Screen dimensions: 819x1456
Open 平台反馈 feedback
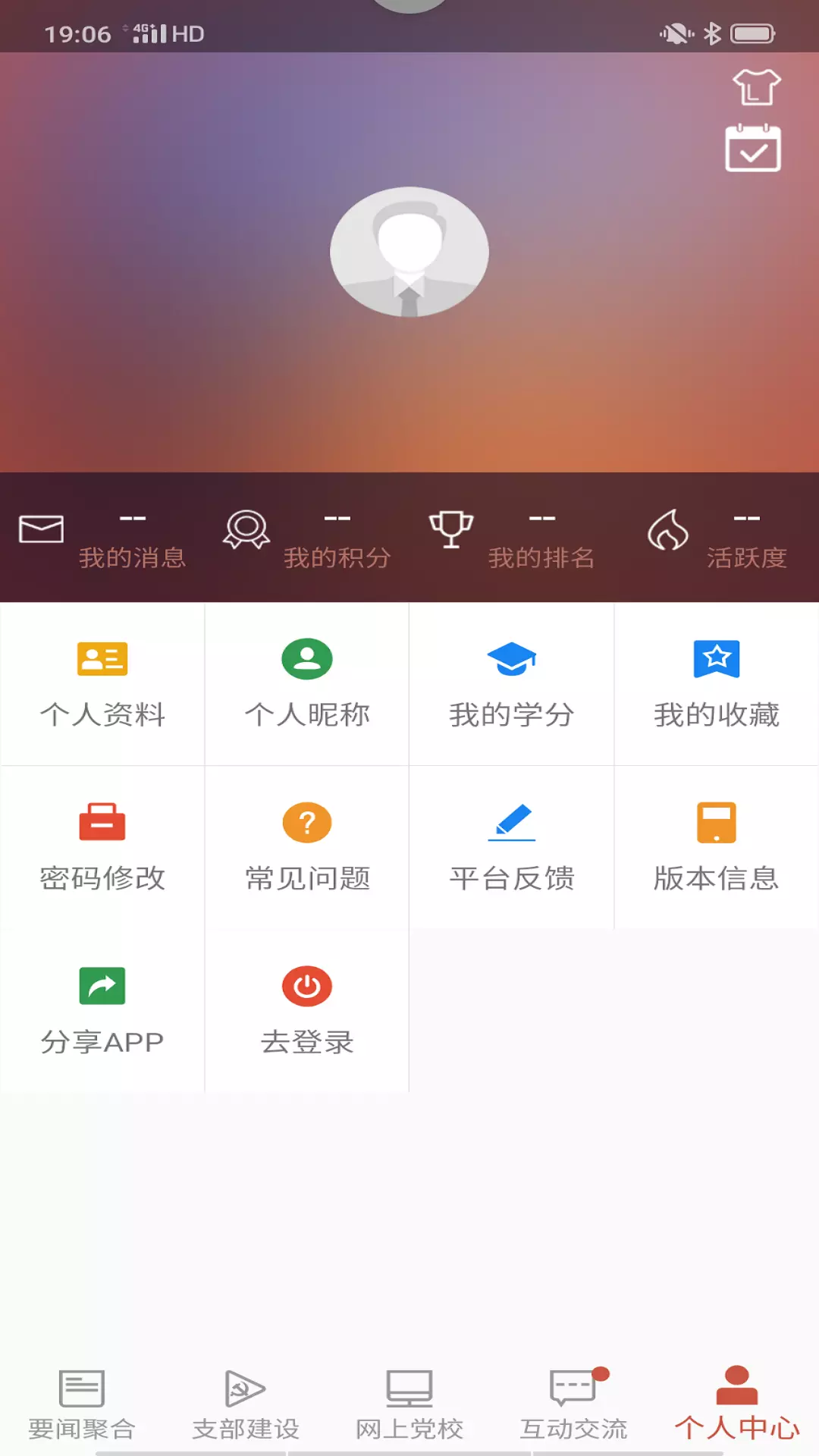pos(512,848)
